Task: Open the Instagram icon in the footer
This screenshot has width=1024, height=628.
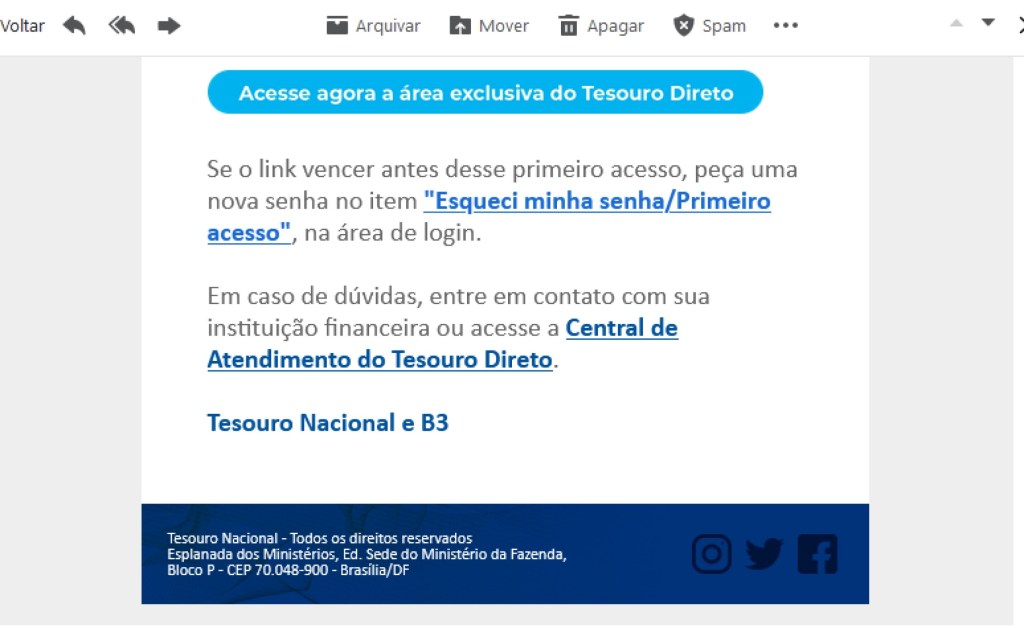Action: [x=712, y=554]
